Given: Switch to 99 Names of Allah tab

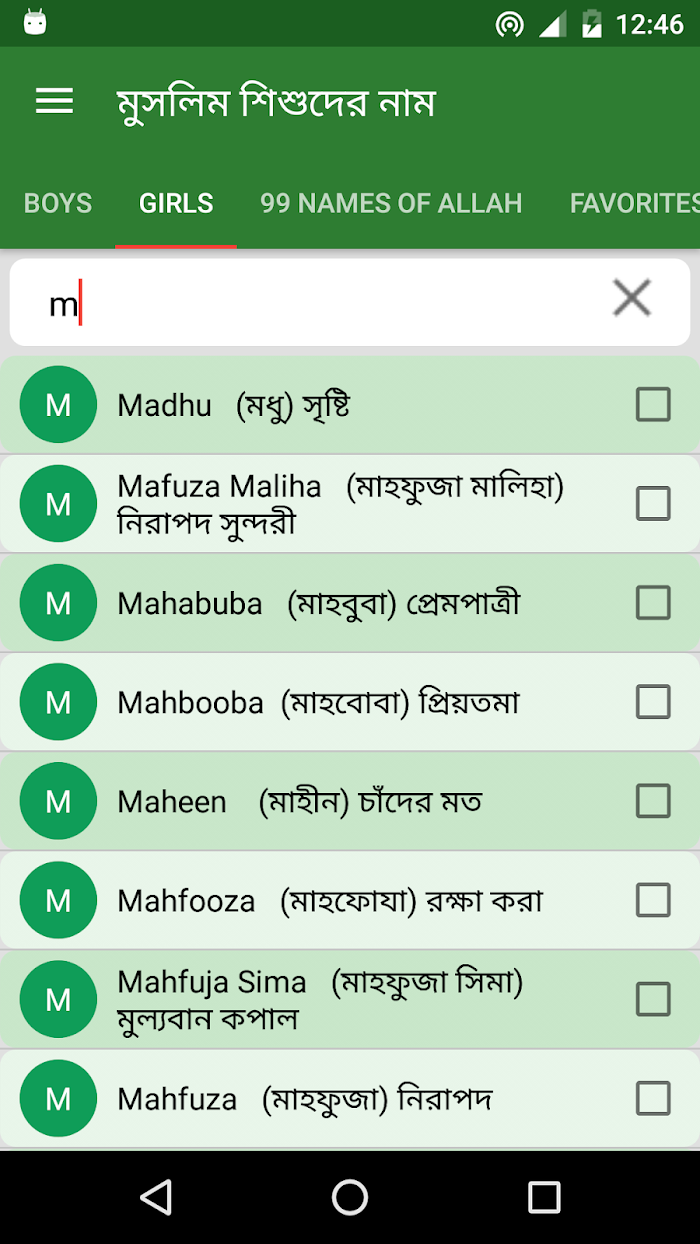Looking at the screenshot, I should (391, 203).
